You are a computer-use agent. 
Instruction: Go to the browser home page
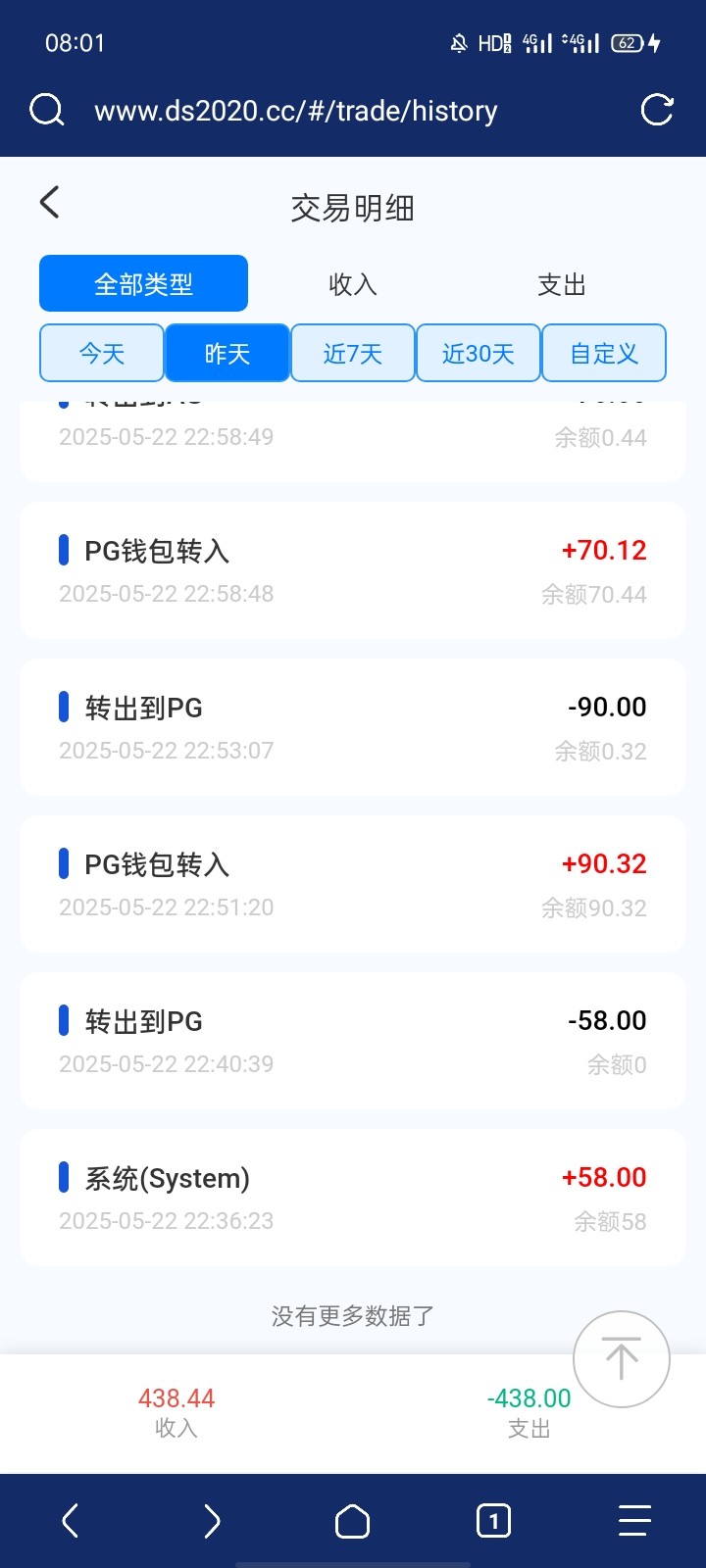click(353, 1521)
